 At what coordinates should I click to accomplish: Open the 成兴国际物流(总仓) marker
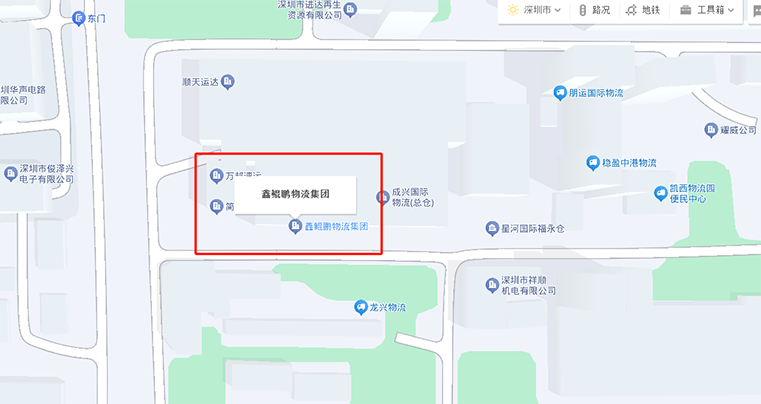[x=381, y=197]
